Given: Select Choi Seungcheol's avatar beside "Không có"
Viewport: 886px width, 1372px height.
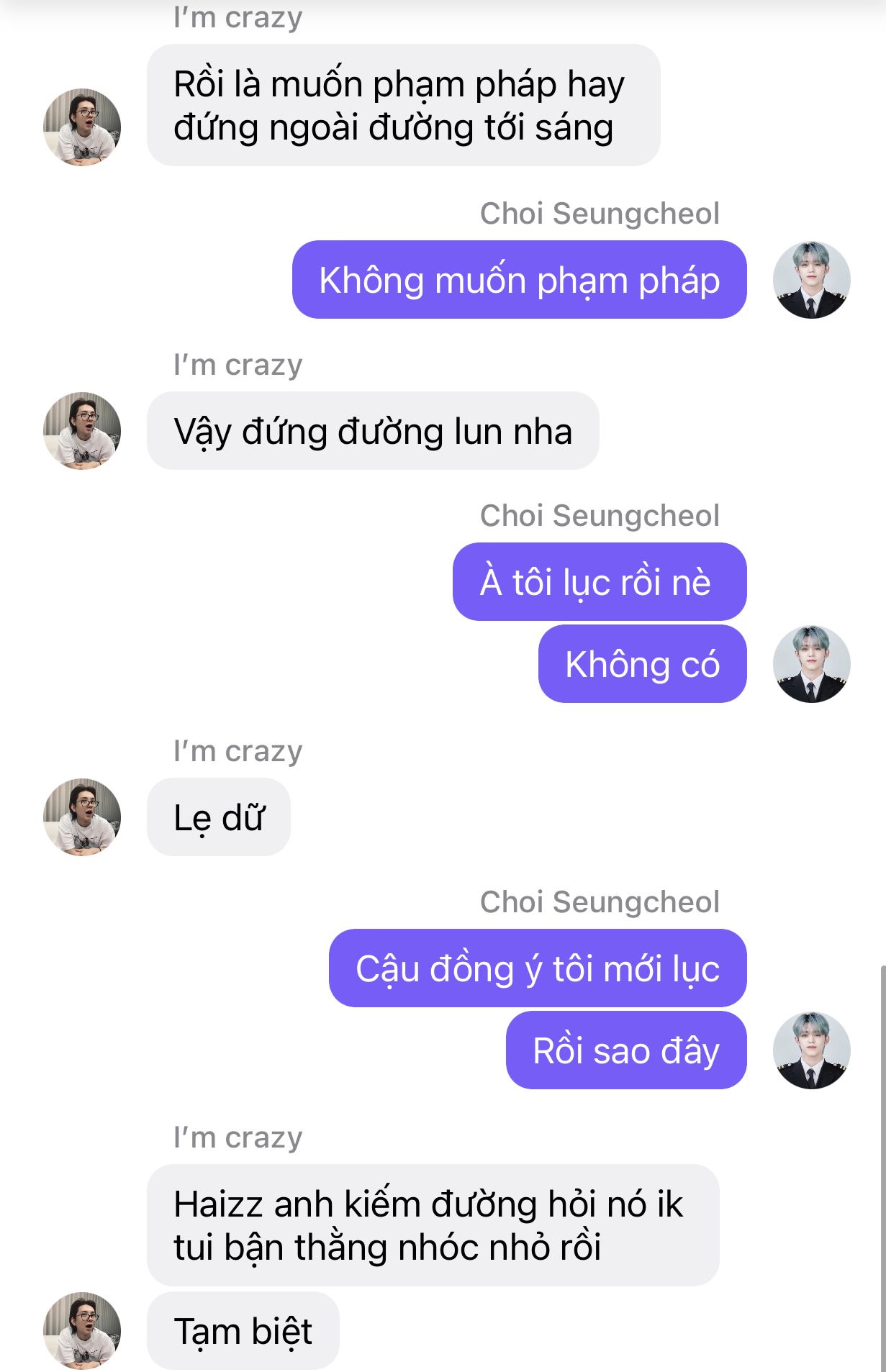Looking at the screenshot, I should coord(811,663).
